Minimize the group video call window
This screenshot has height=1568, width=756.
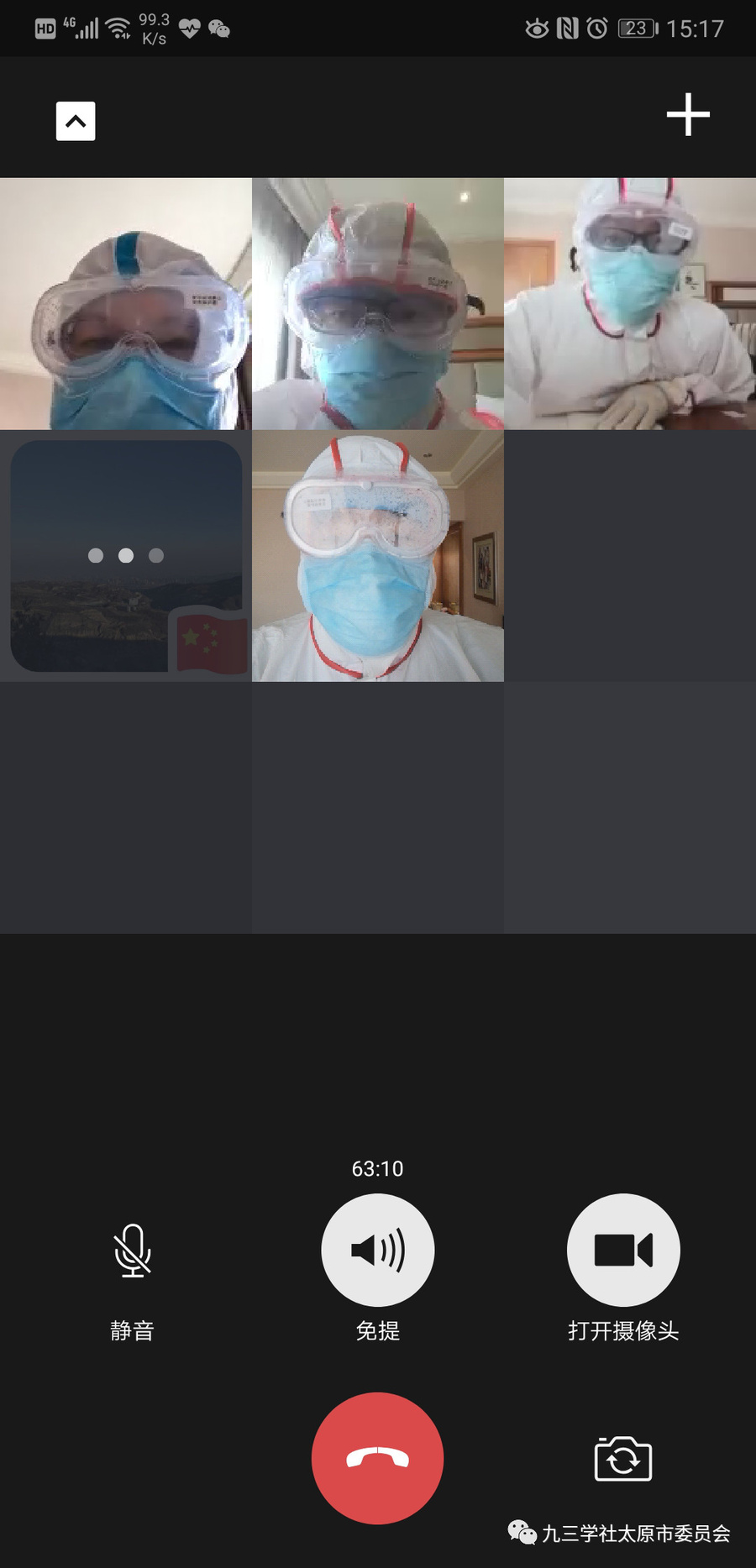76,121
